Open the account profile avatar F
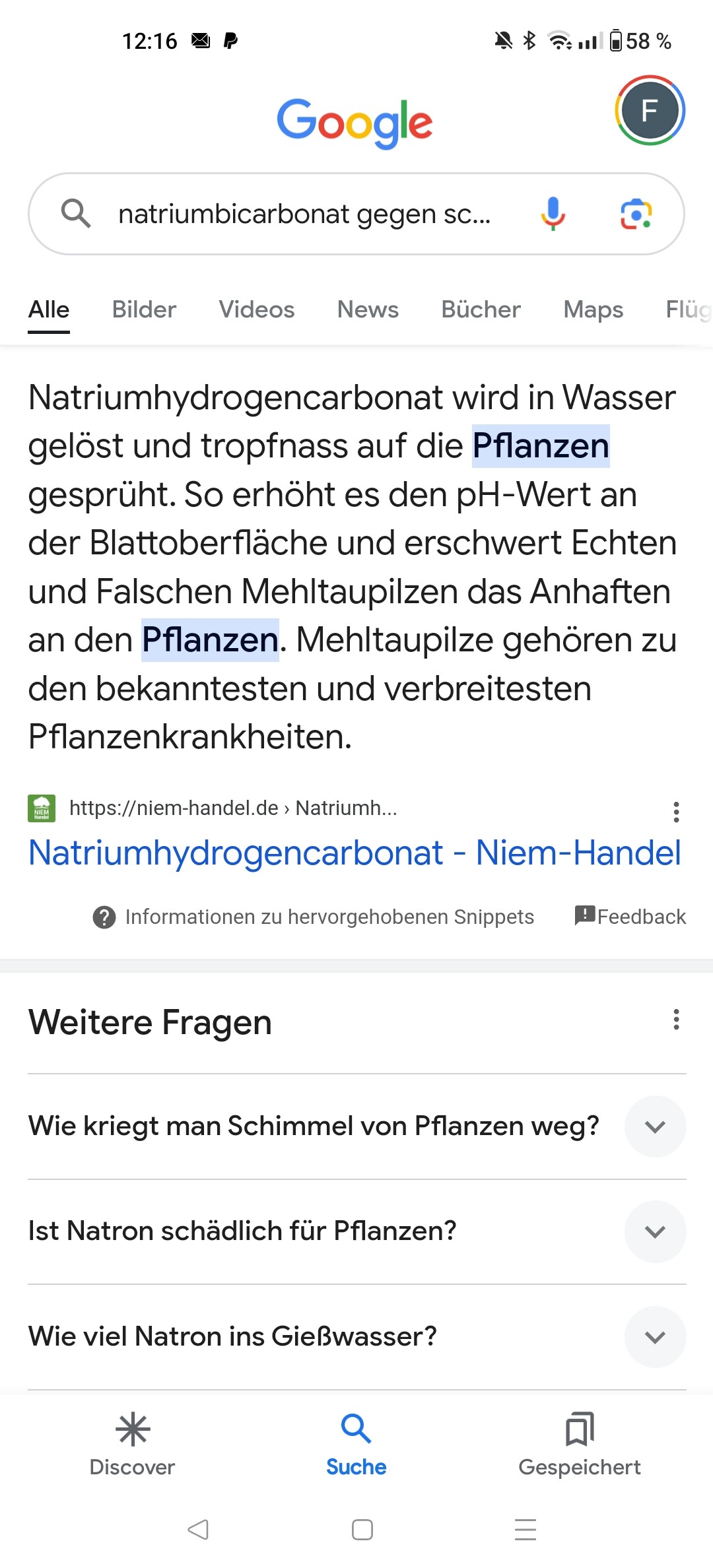 click(650, 110)
